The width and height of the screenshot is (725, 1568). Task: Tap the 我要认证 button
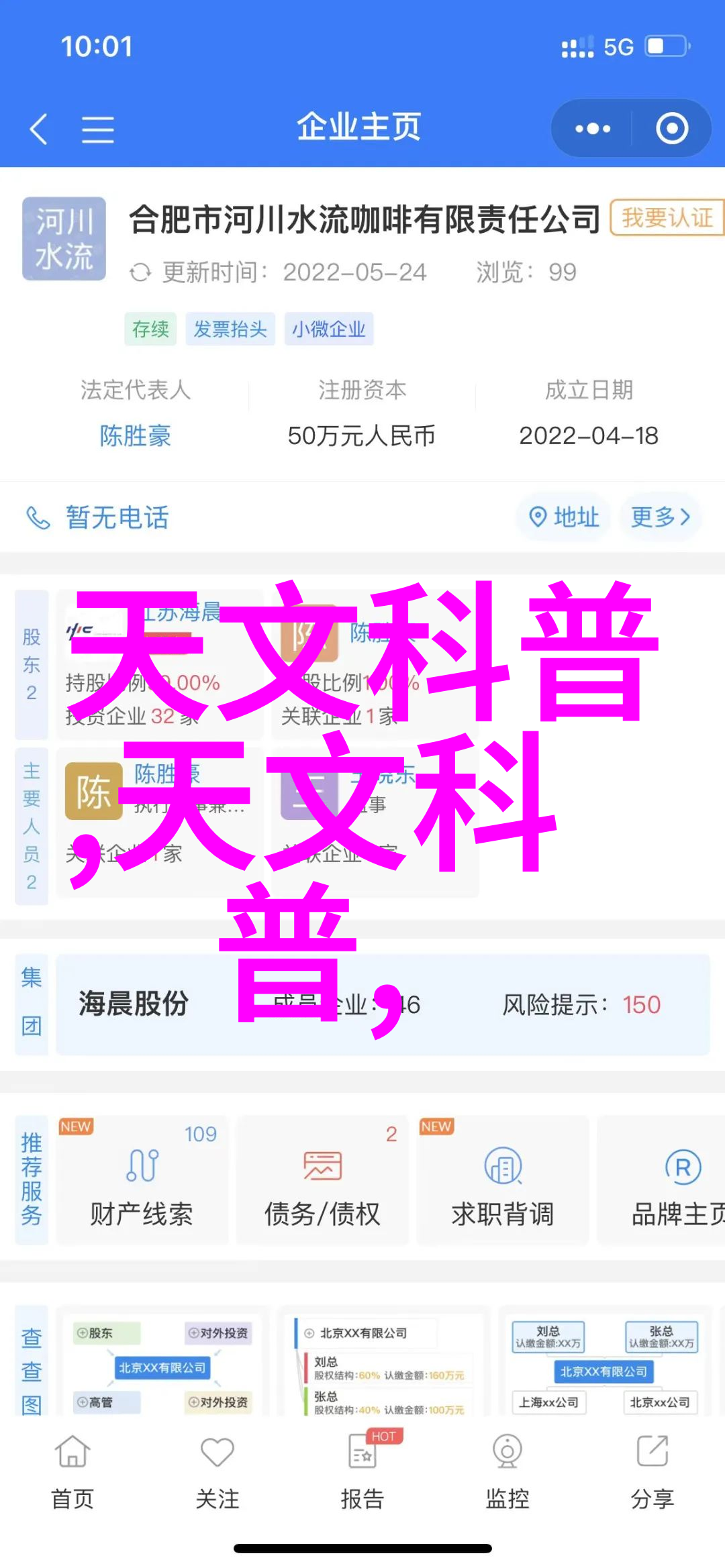tap(666, 218)
